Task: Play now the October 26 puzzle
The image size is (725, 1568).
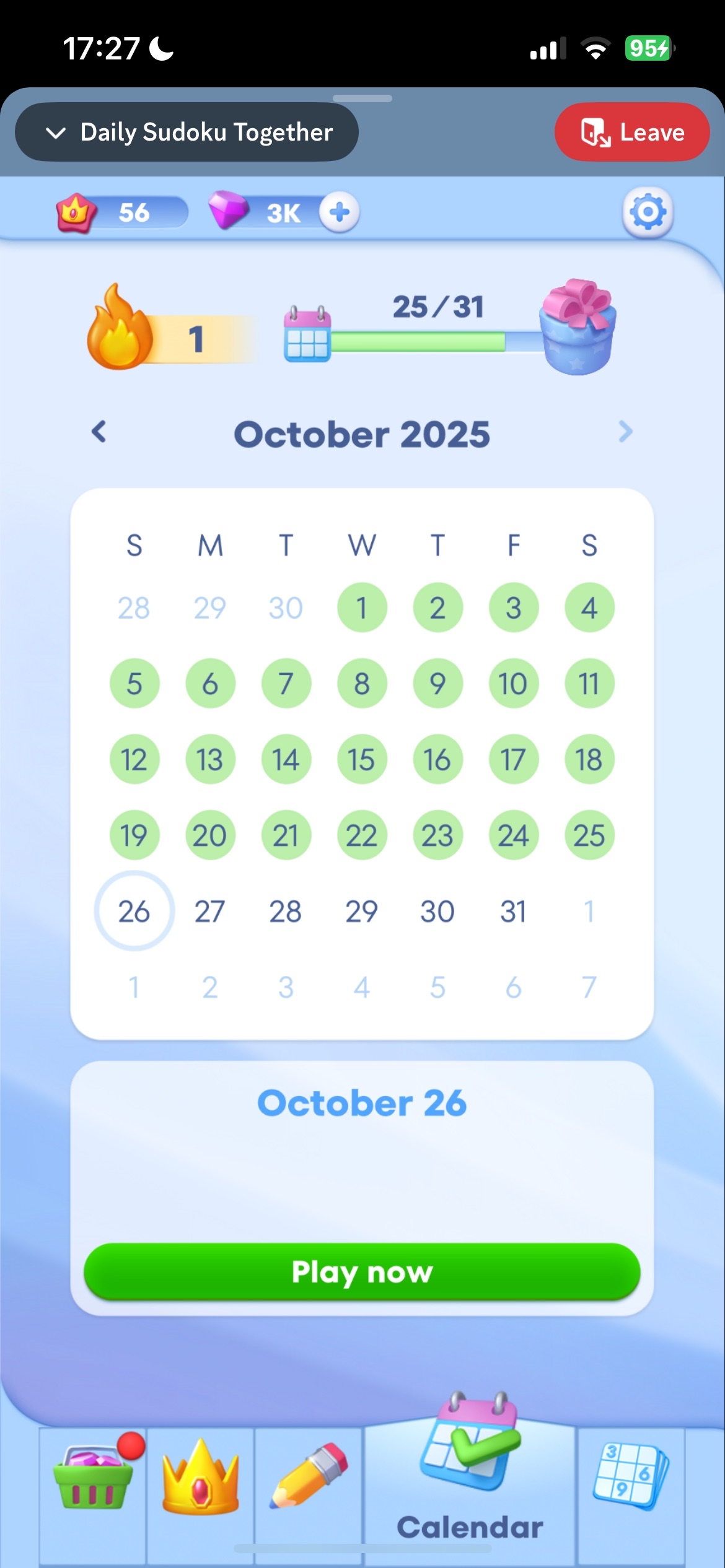Action: tap(362, 1271)
